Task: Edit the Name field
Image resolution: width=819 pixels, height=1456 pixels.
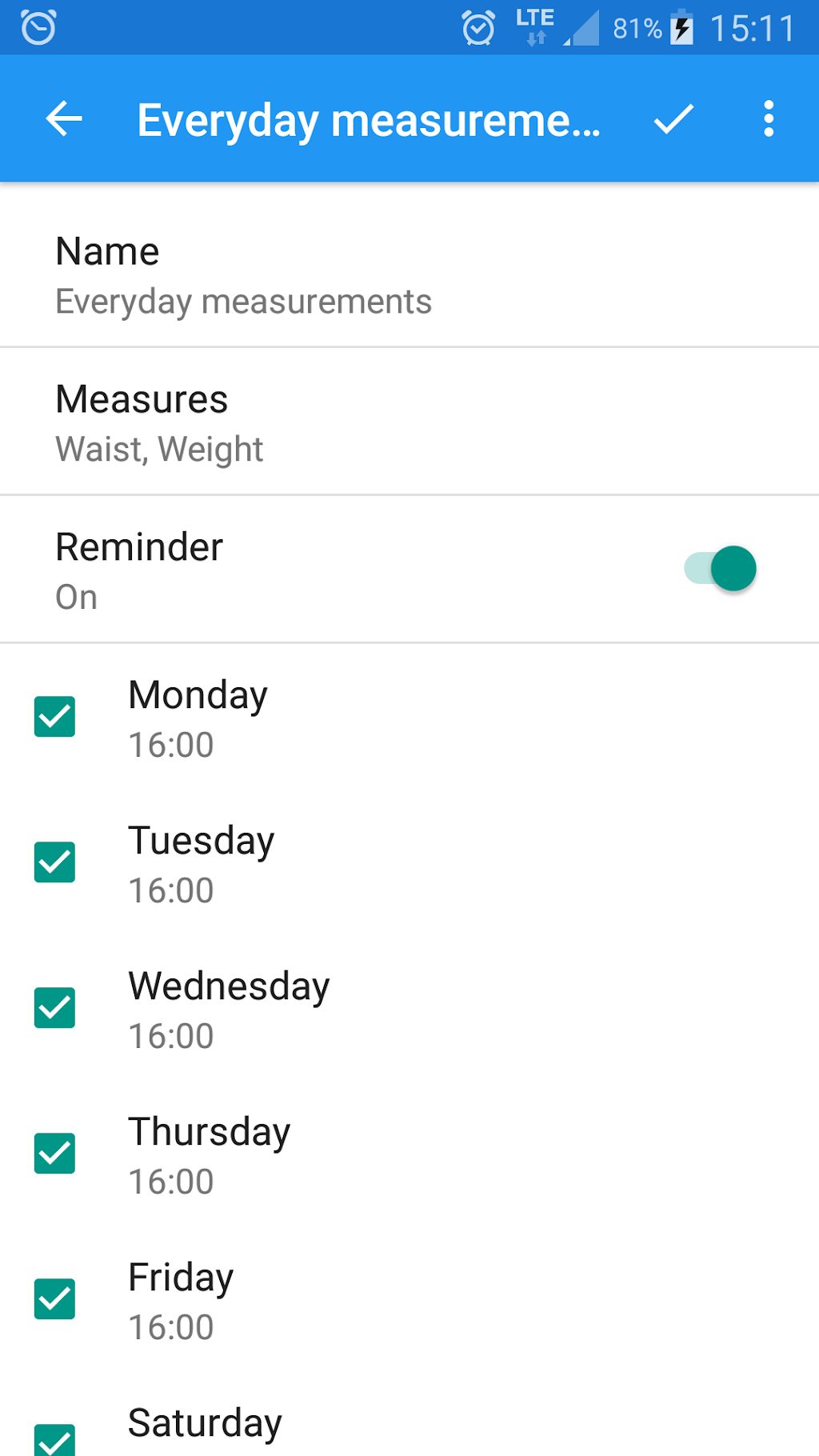Action: point(243,275)
